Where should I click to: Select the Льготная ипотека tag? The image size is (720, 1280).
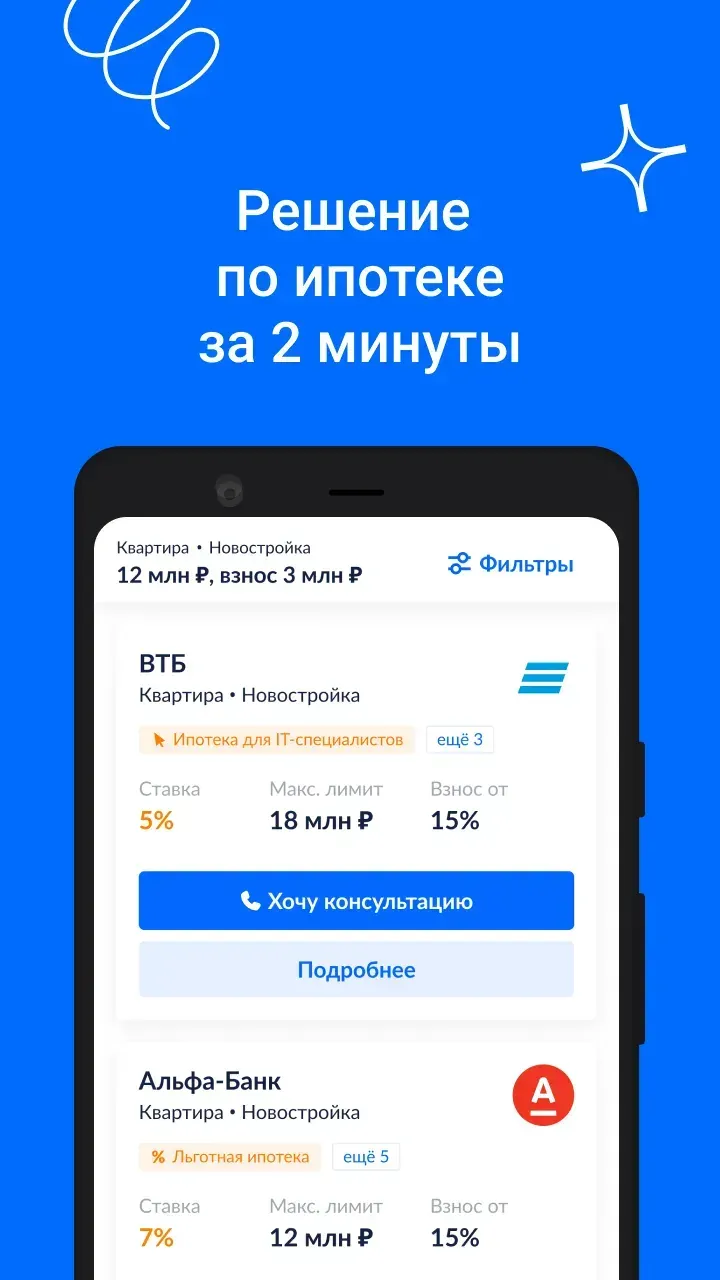click(230, 1157)
